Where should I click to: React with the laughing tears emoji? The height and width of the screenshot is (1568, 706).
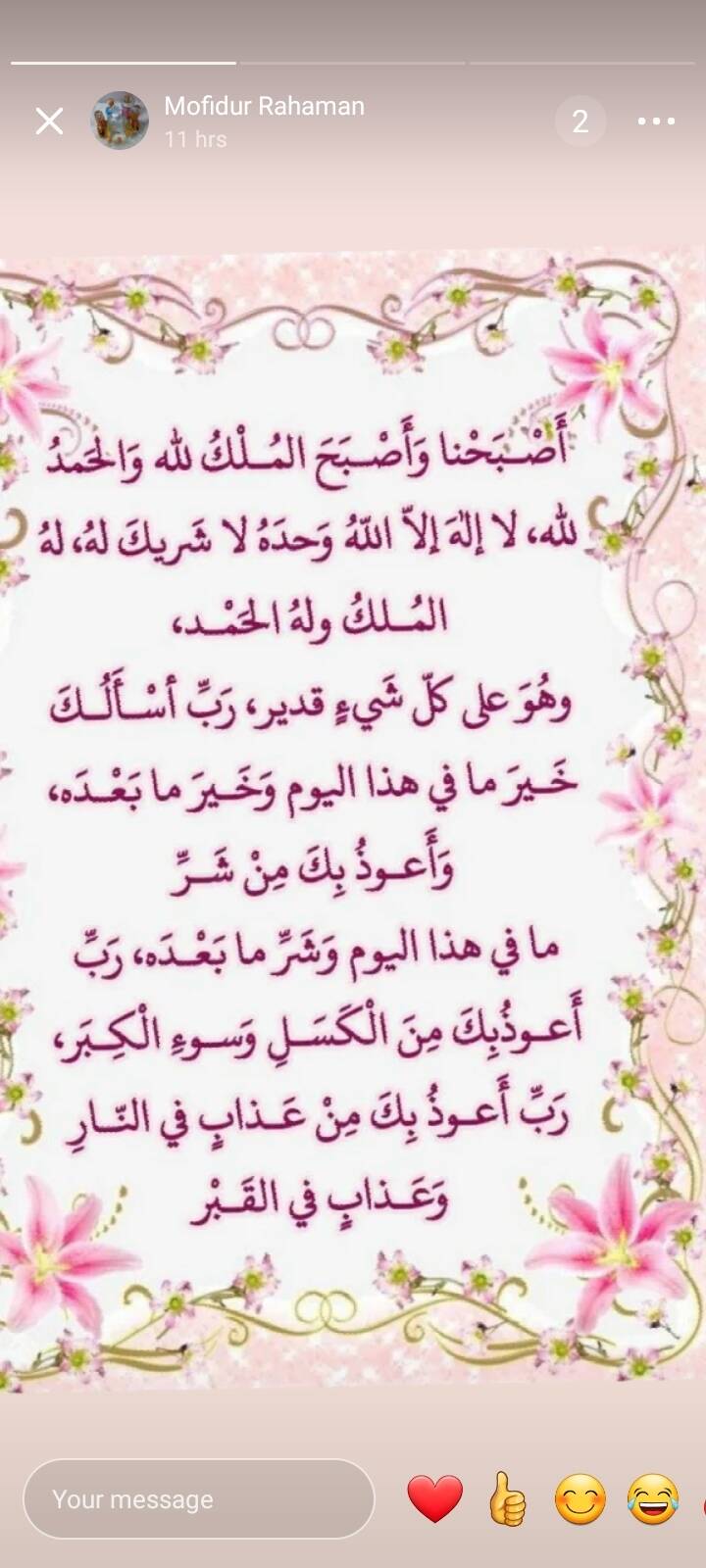(653, 1499)
